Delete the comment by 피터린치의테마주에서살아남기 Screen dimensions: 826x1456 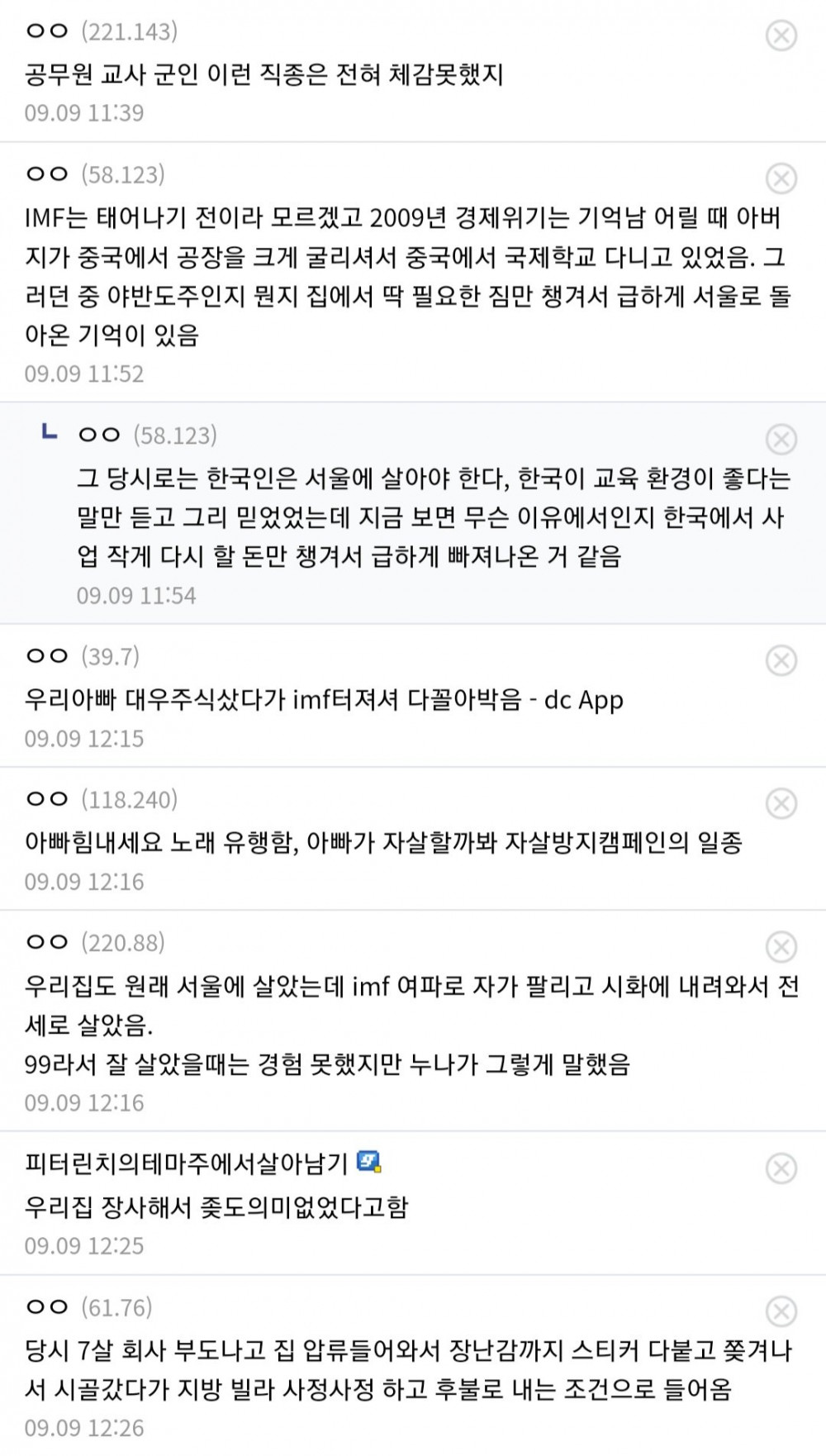click(781, 1168)
